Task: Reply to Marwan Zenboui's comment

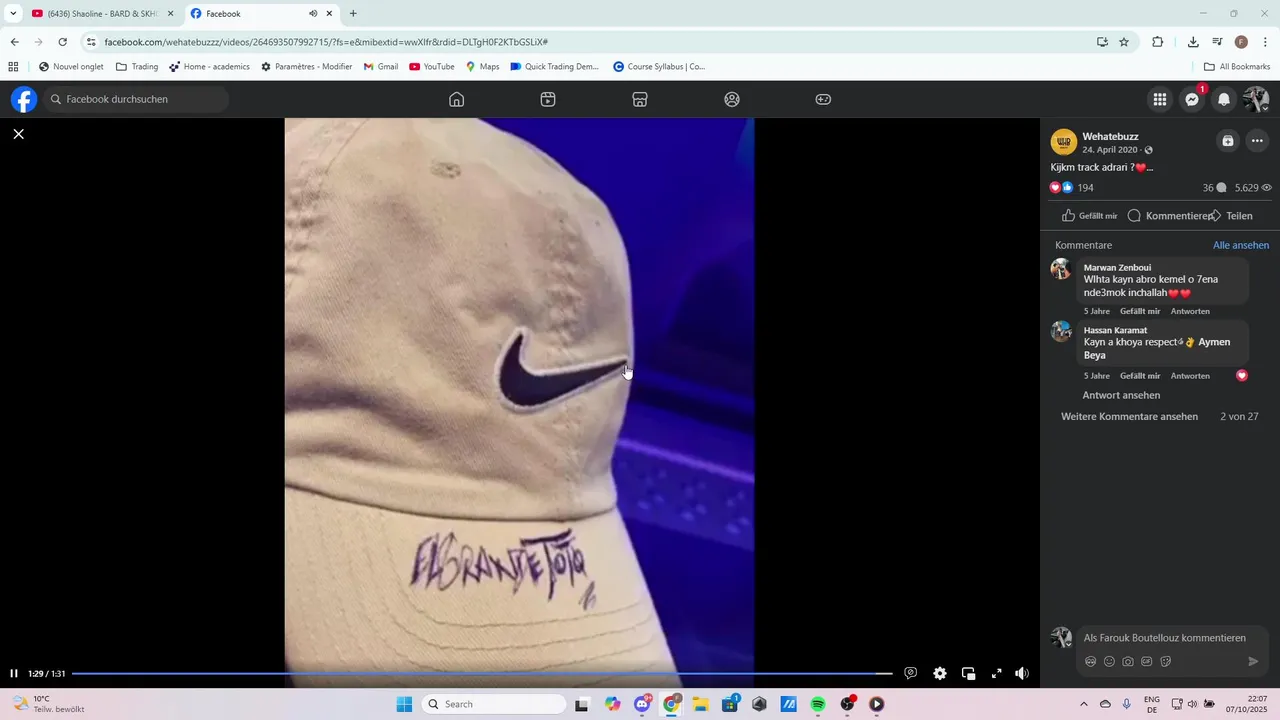Action: (x=1190, y=311)
